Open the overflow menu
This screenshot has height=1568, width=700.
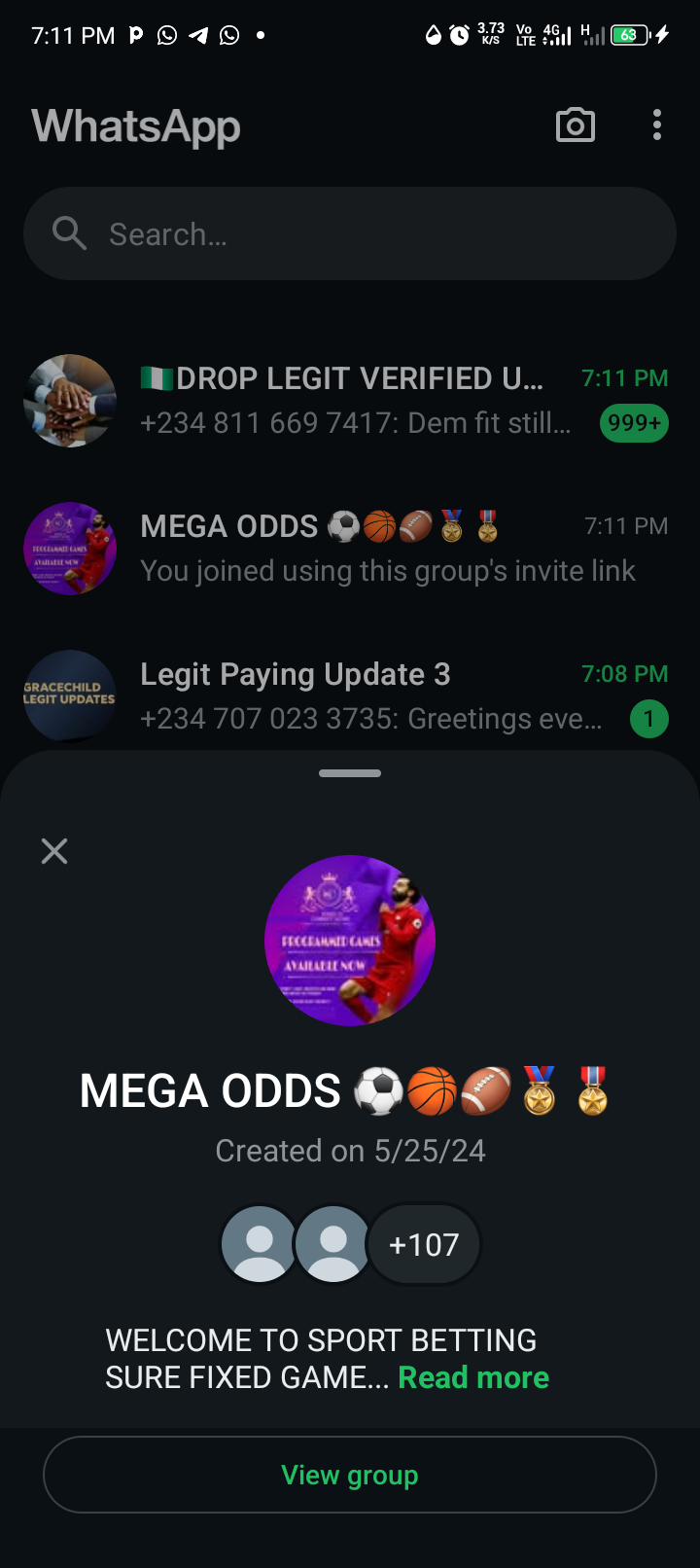point(657,125)
